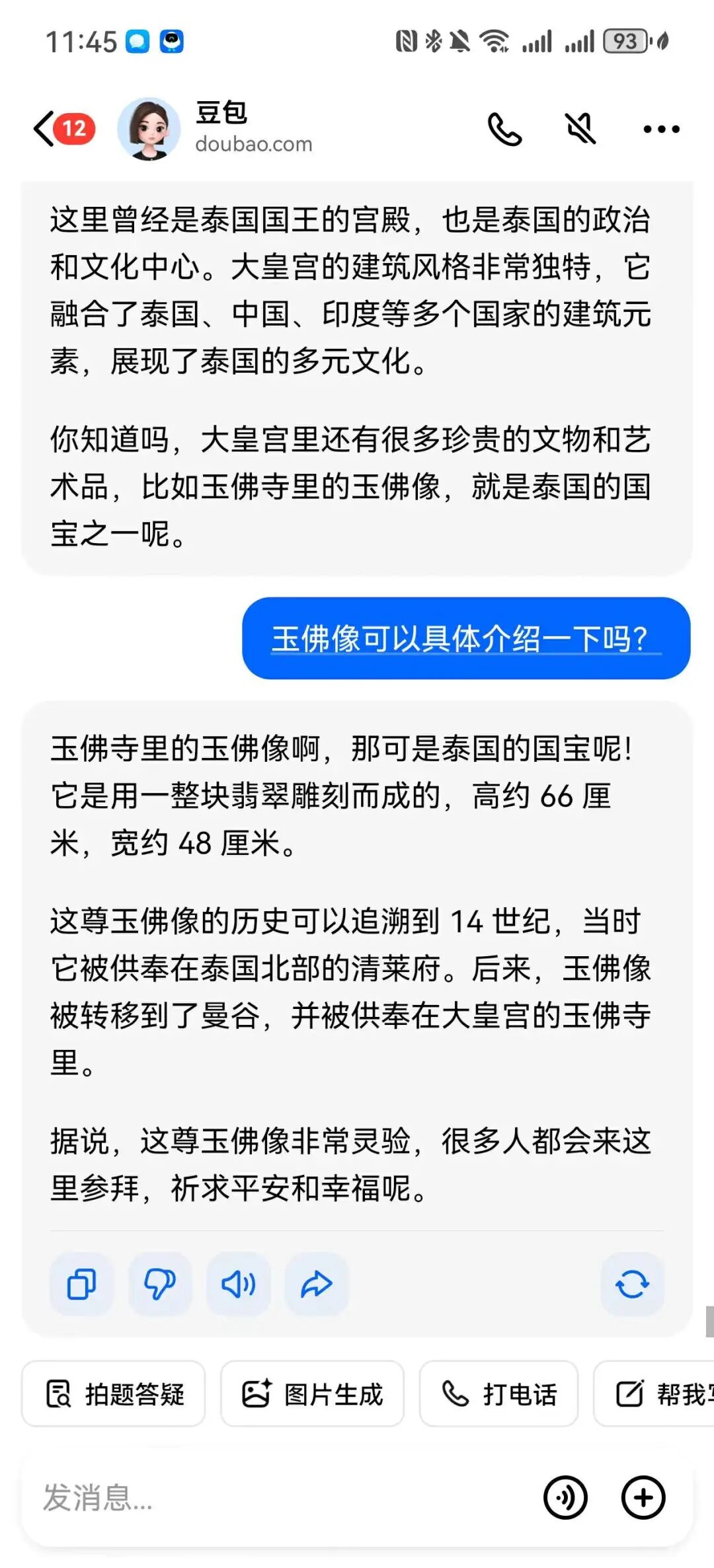Screen dimensions: 714x1568
Task: Share the jade Buddha reply
Action: click(316, 1285)
